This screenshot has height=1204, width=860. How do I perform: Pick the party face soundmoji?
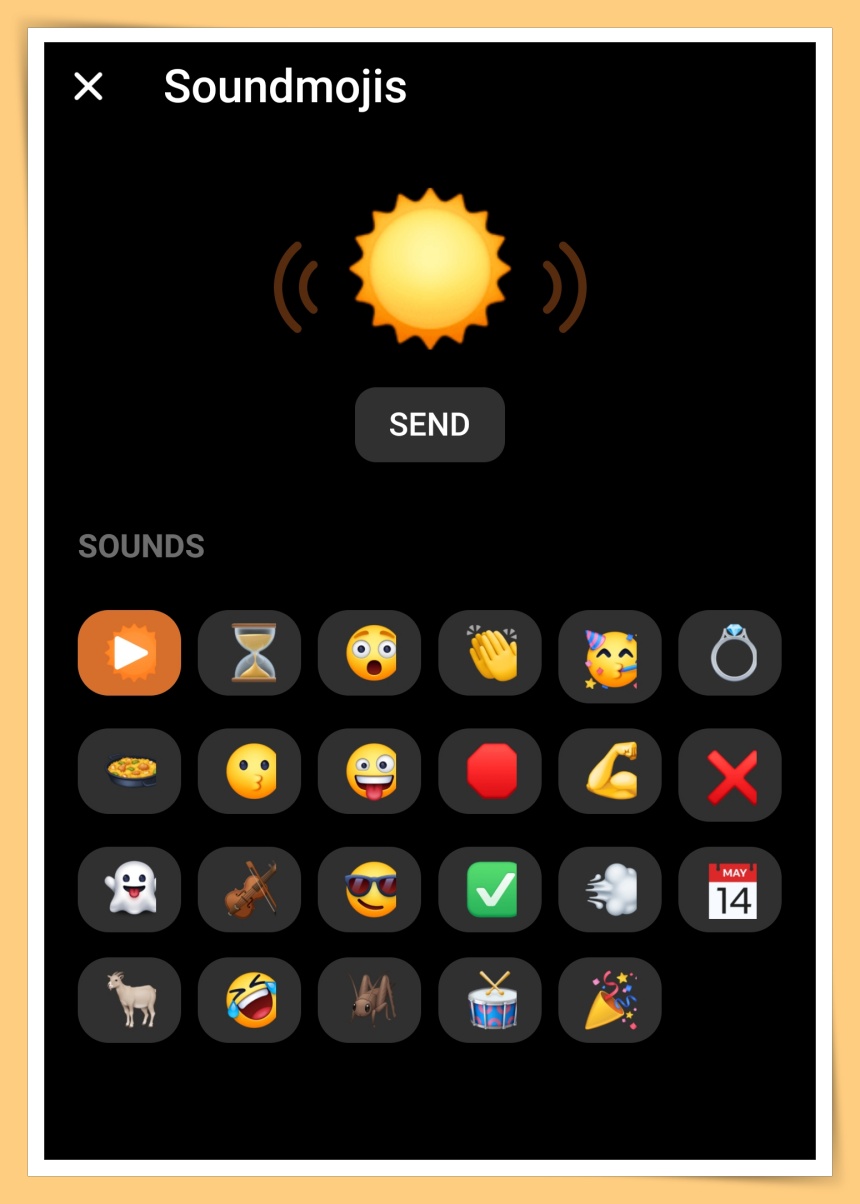(609, 653)
